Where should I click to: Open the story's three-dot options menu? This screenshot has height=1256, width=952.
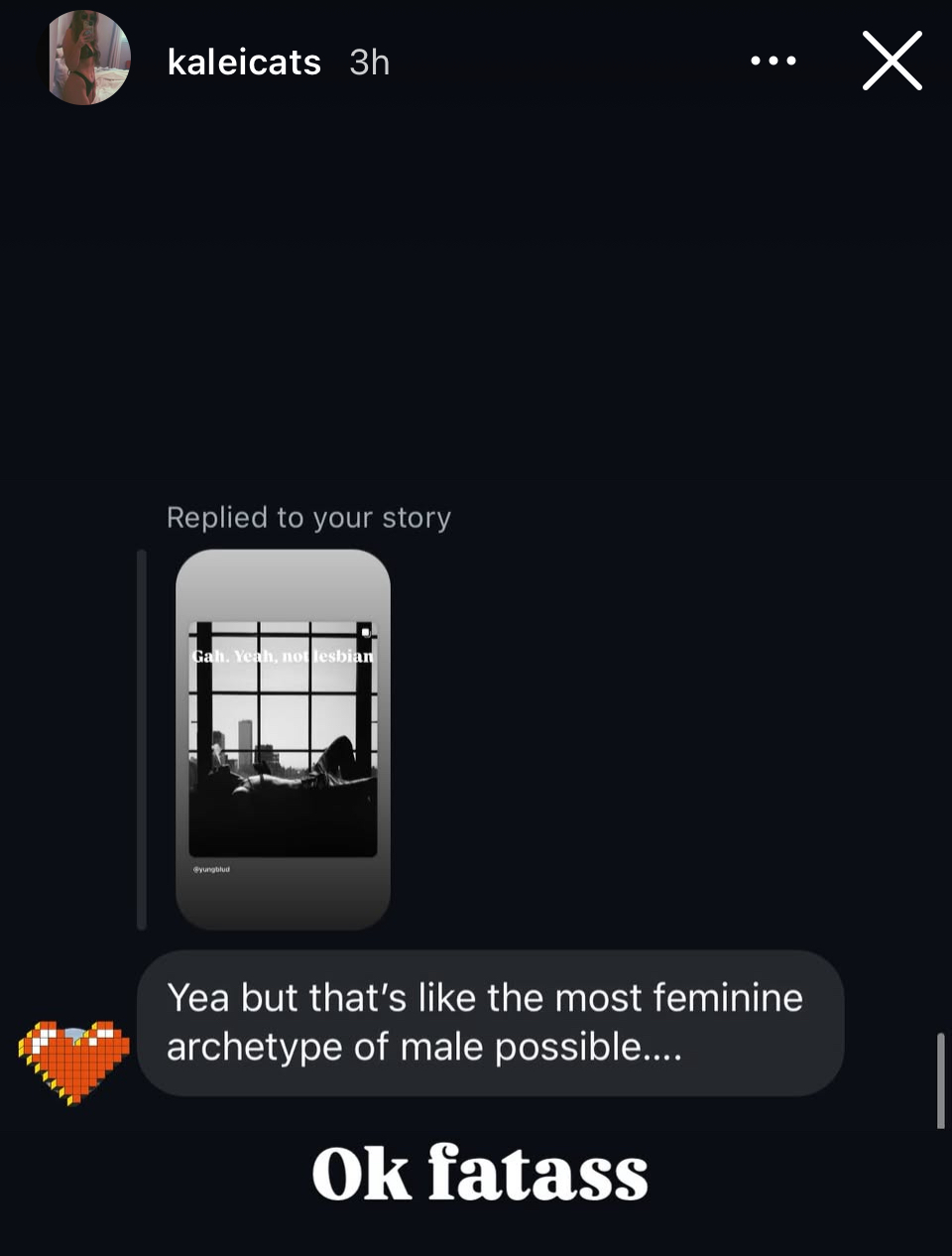pos(773,61)
